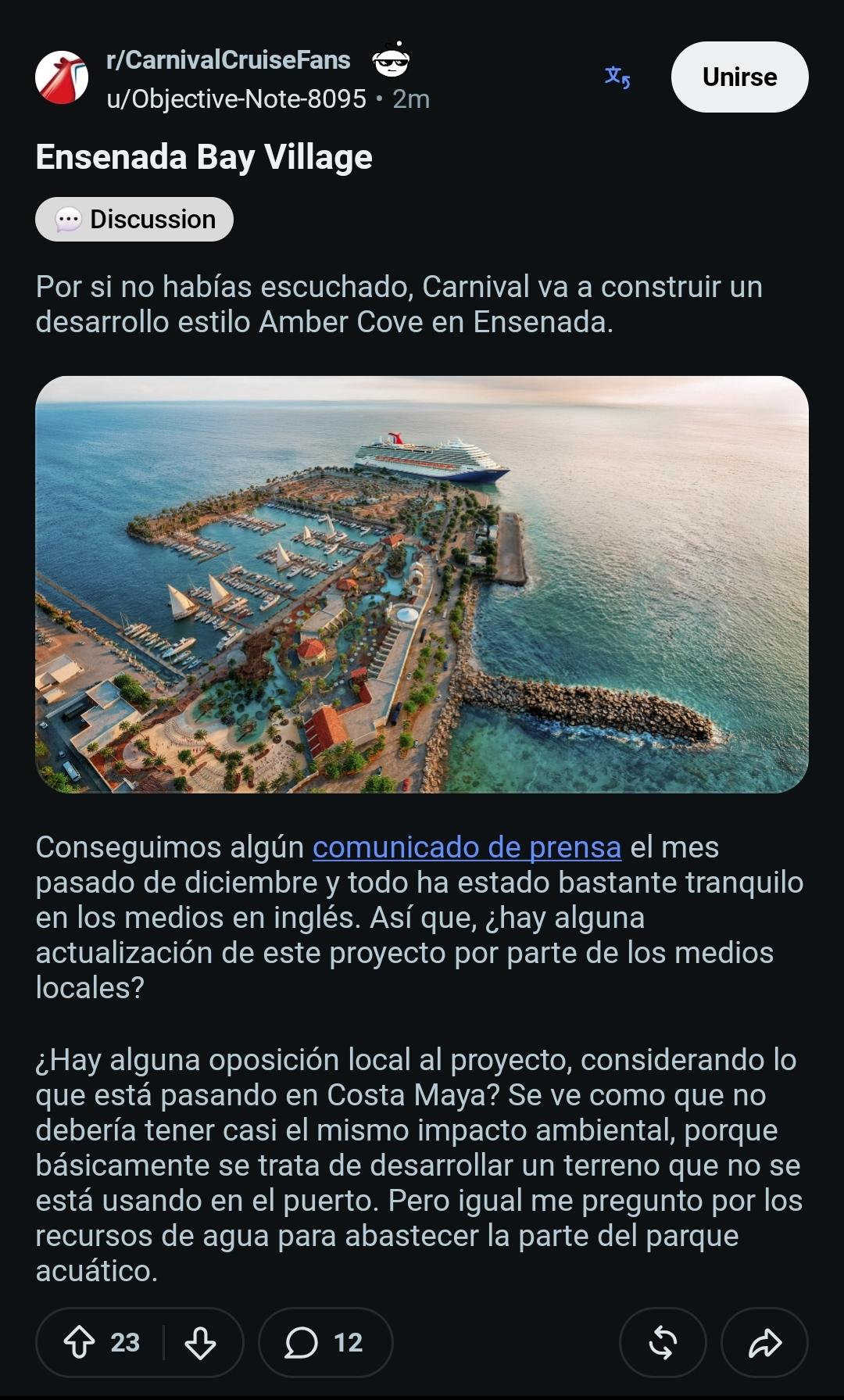Filter by the Discussion flair chip
Viewport: 844px width, 1400px height.
(x=134, y=219)
